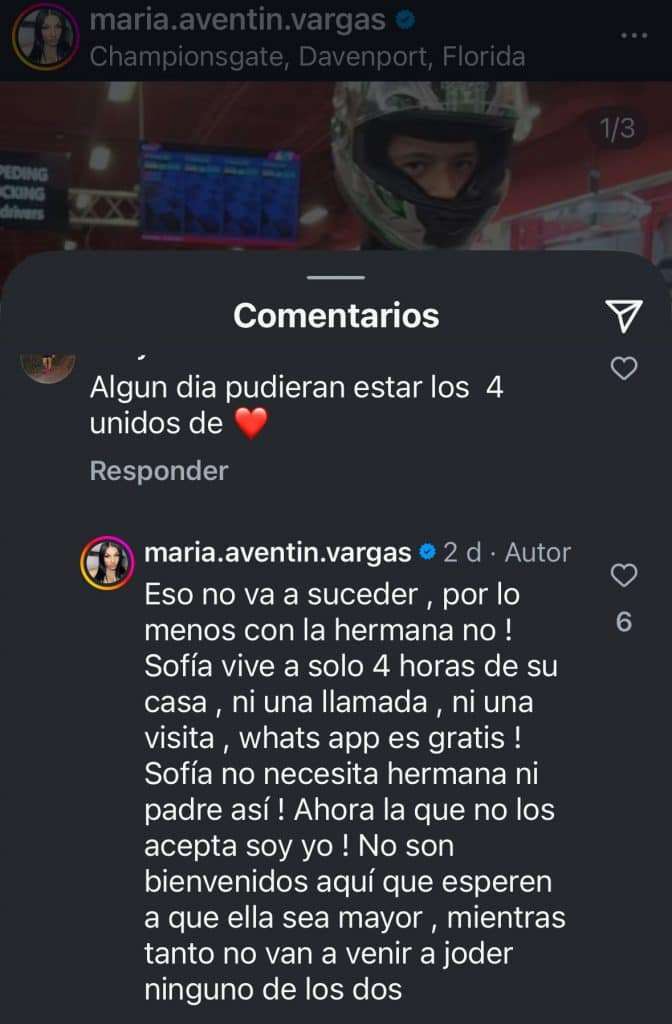Image resolution: width=672 pixels, height=1024 pixels.
Task: Open maria.aventin.vargas profile from the reply username
Action: (277, 552)
